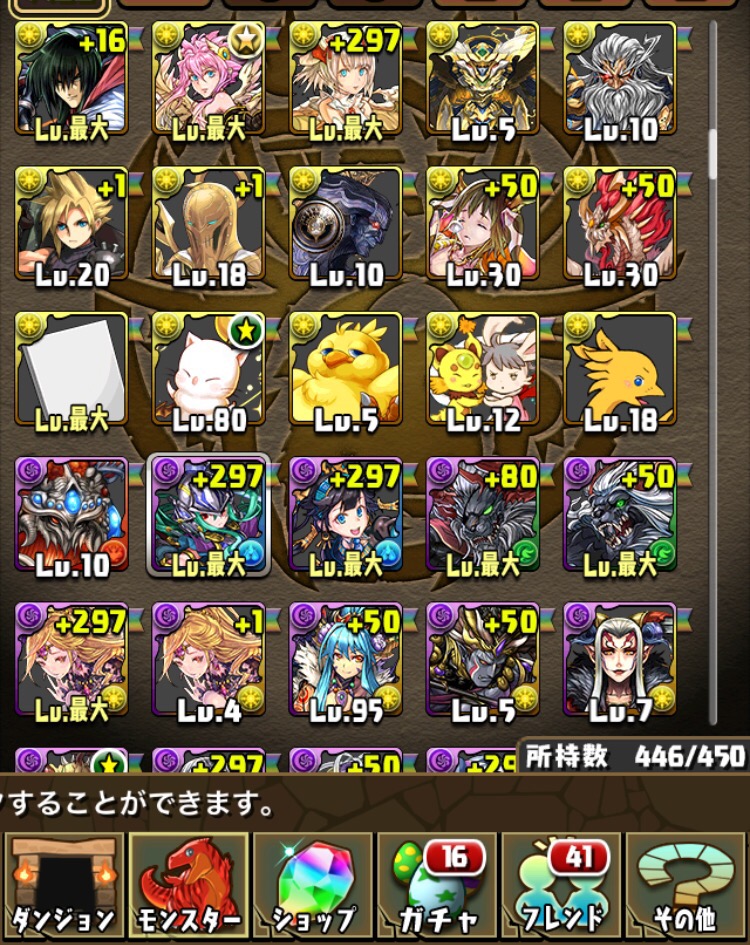Switch to the モンスター tab
The width and height of the screenshot is (750, 945).
pyautogui.click(x=187, y=887)
